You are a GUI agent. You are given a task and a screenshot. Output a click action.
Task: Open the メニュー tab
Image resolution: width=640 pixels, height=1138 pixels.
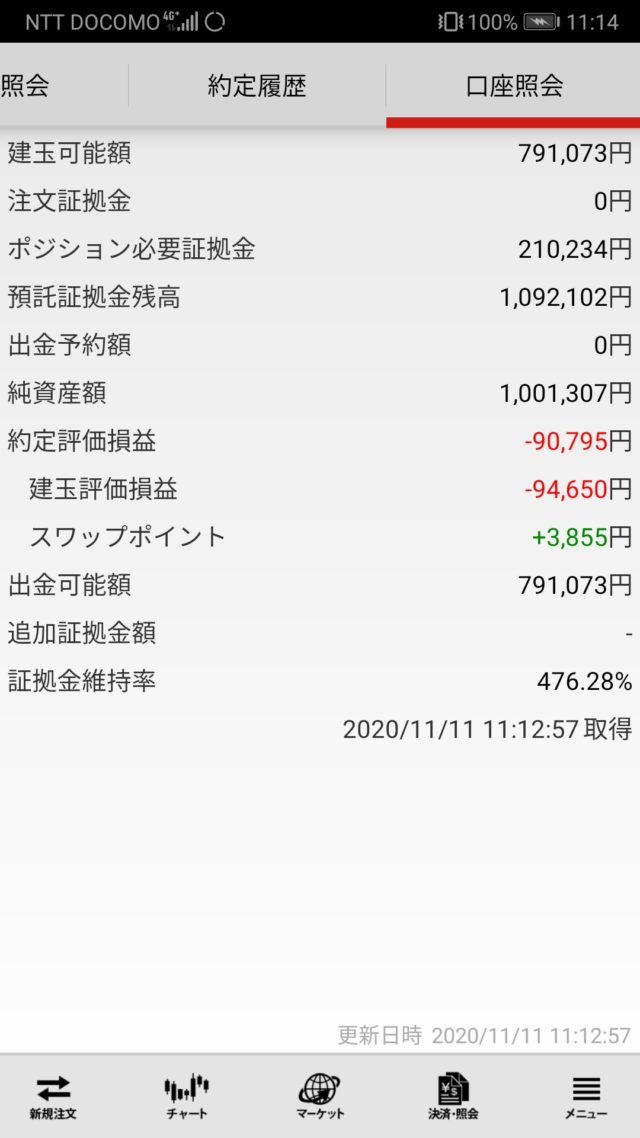tap(586, 1096)
